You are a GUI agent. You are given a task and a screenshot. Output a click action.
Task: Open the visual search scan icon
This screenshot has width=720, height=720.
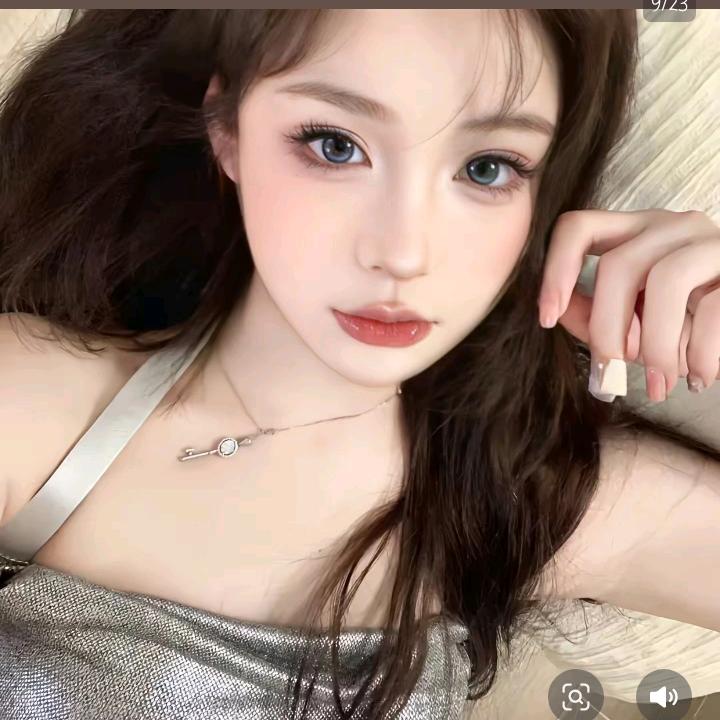pyautogui.click(x=576, y=696)
